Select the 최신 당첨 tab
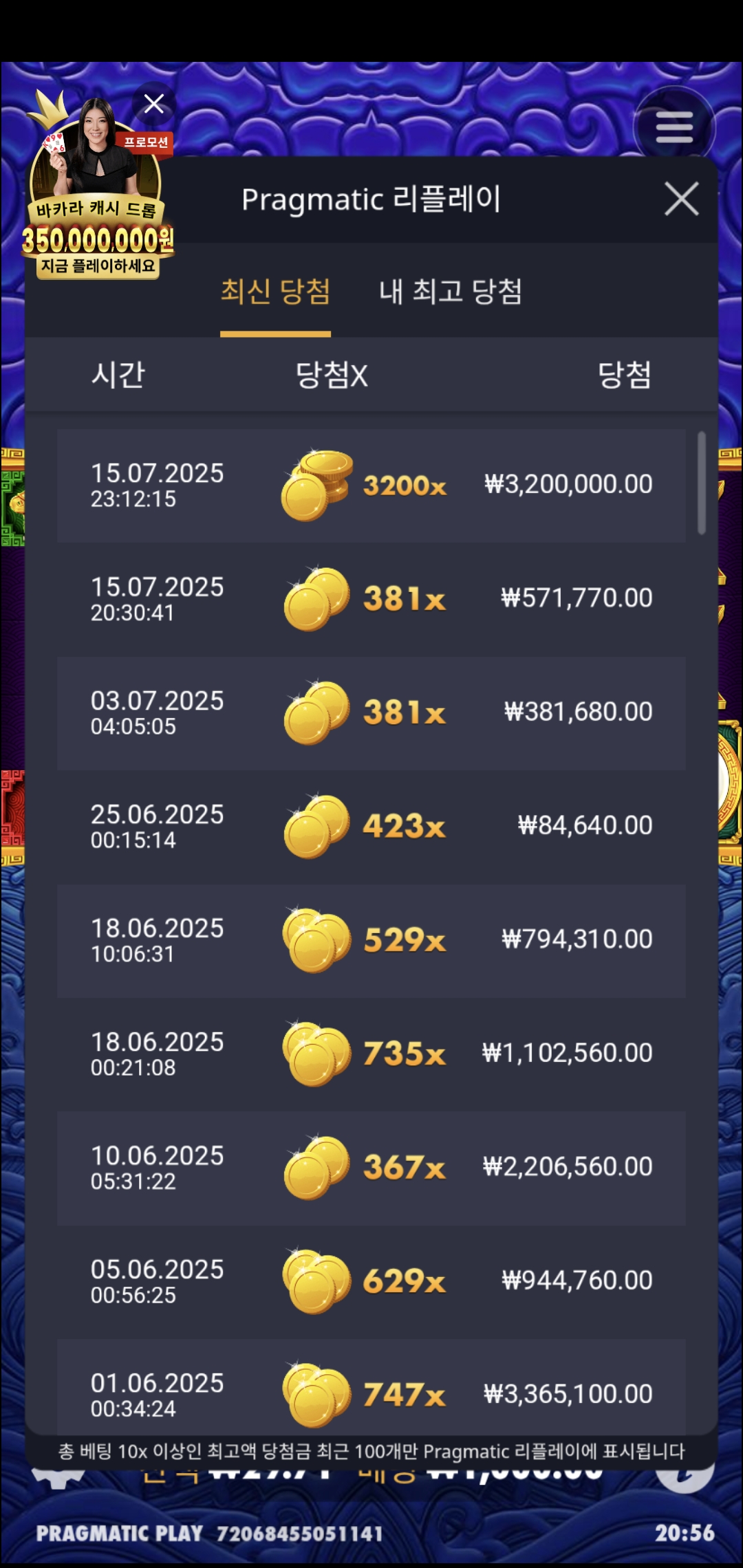 tap(275, 292)
